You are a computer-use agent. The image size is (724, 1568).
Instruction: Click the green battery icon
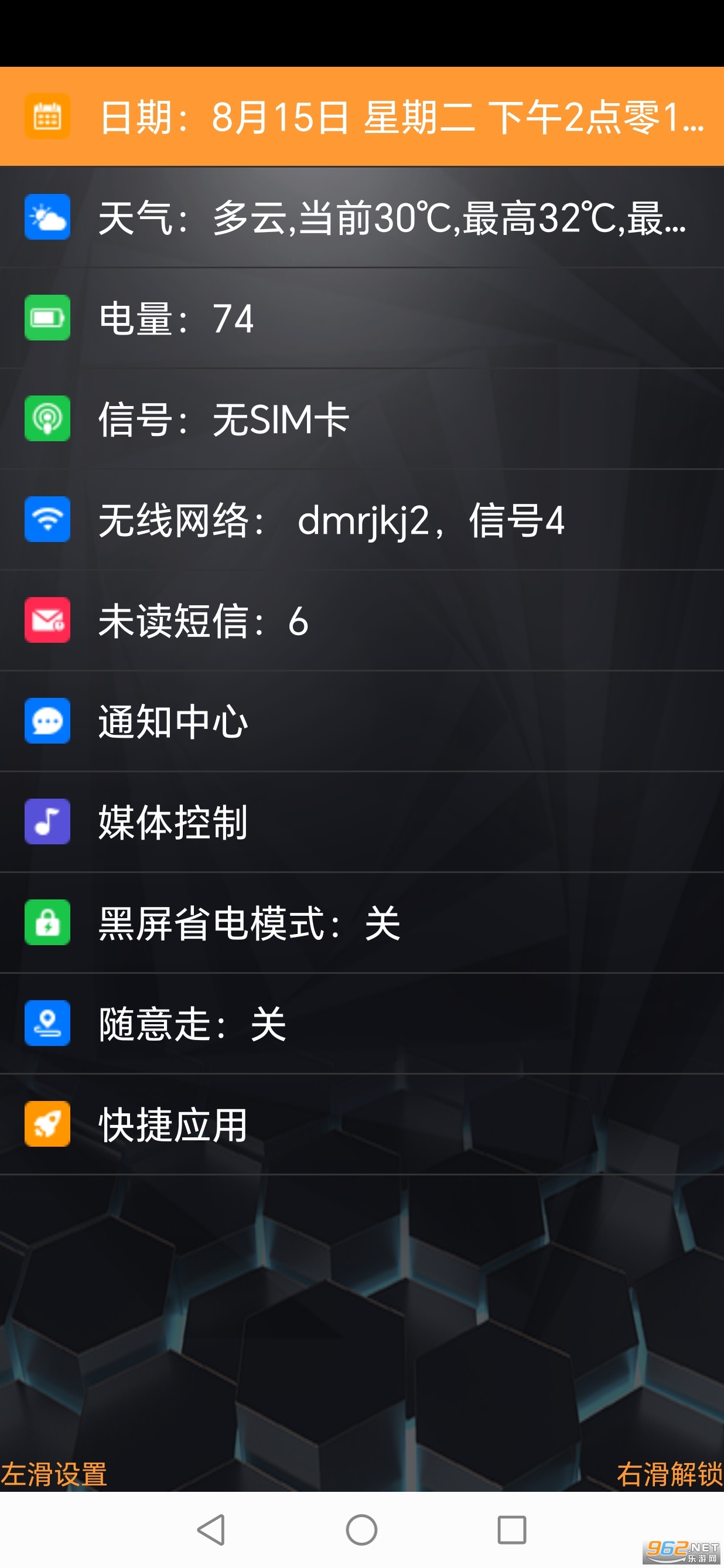click(47, 317)
